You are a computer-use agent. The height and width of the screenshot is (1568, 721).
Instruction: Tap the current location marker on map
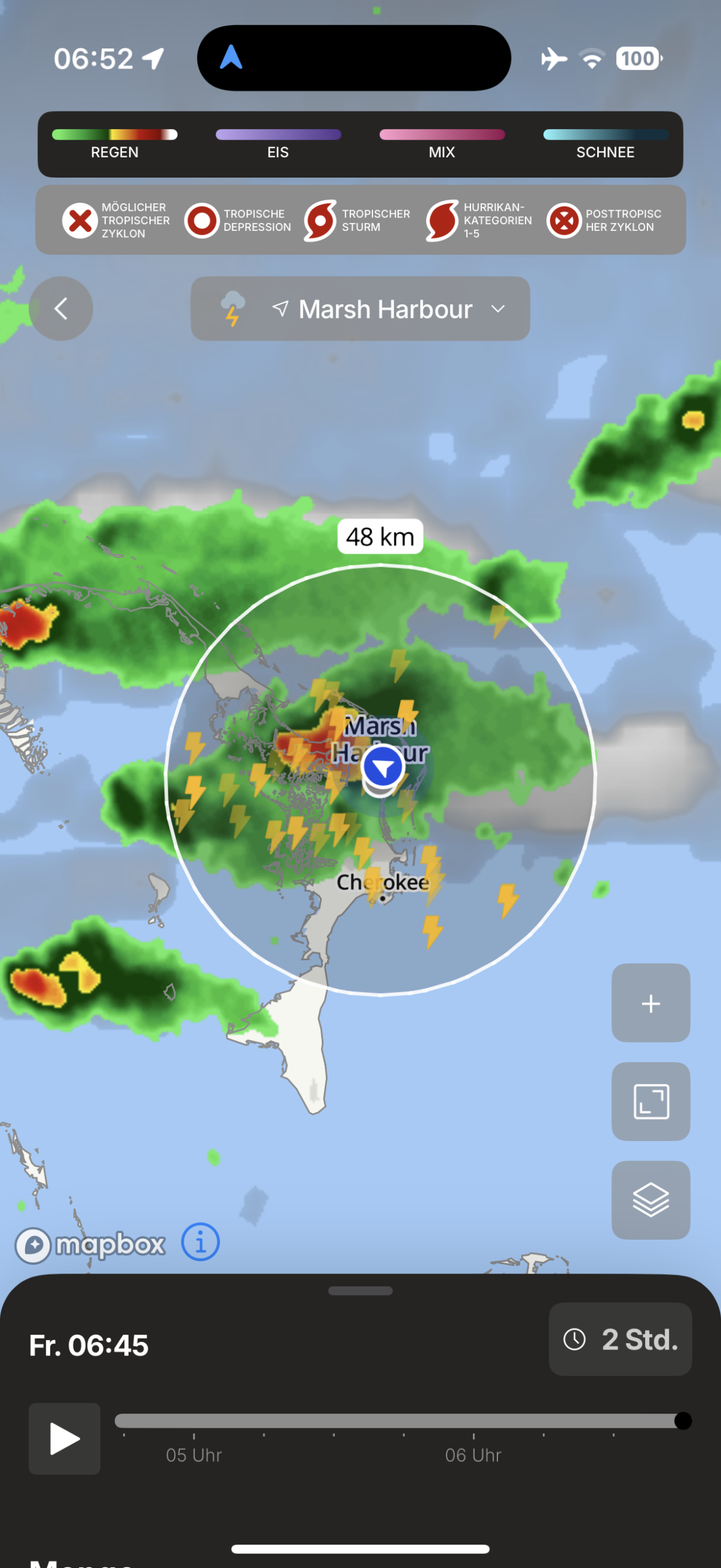[383, 766]
